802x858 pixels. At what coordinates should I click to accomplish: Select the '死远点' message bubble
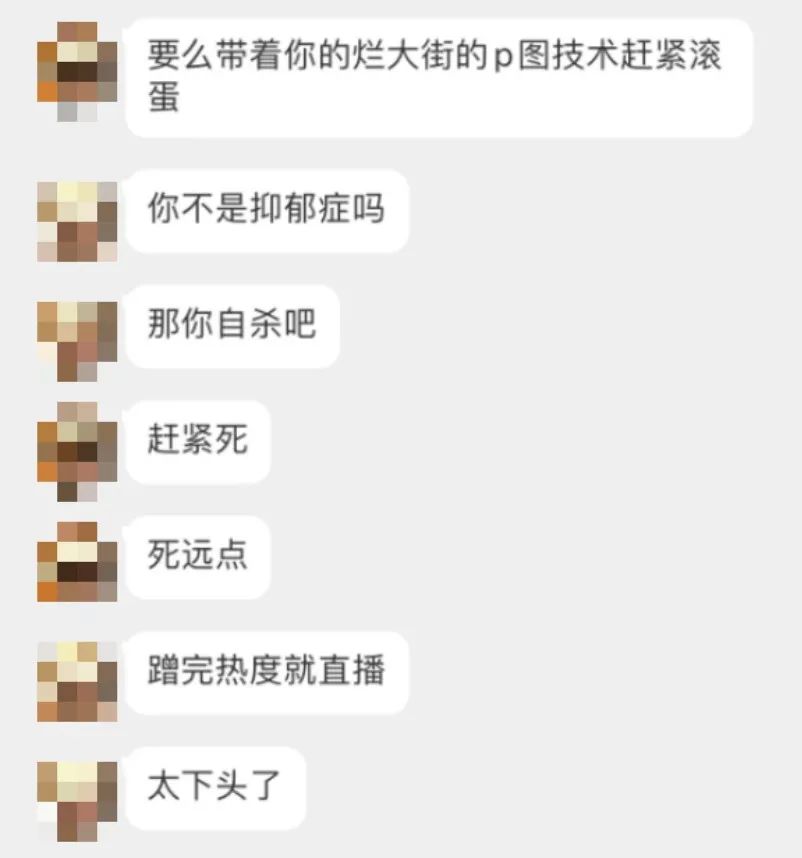click(x=196, y=558)
